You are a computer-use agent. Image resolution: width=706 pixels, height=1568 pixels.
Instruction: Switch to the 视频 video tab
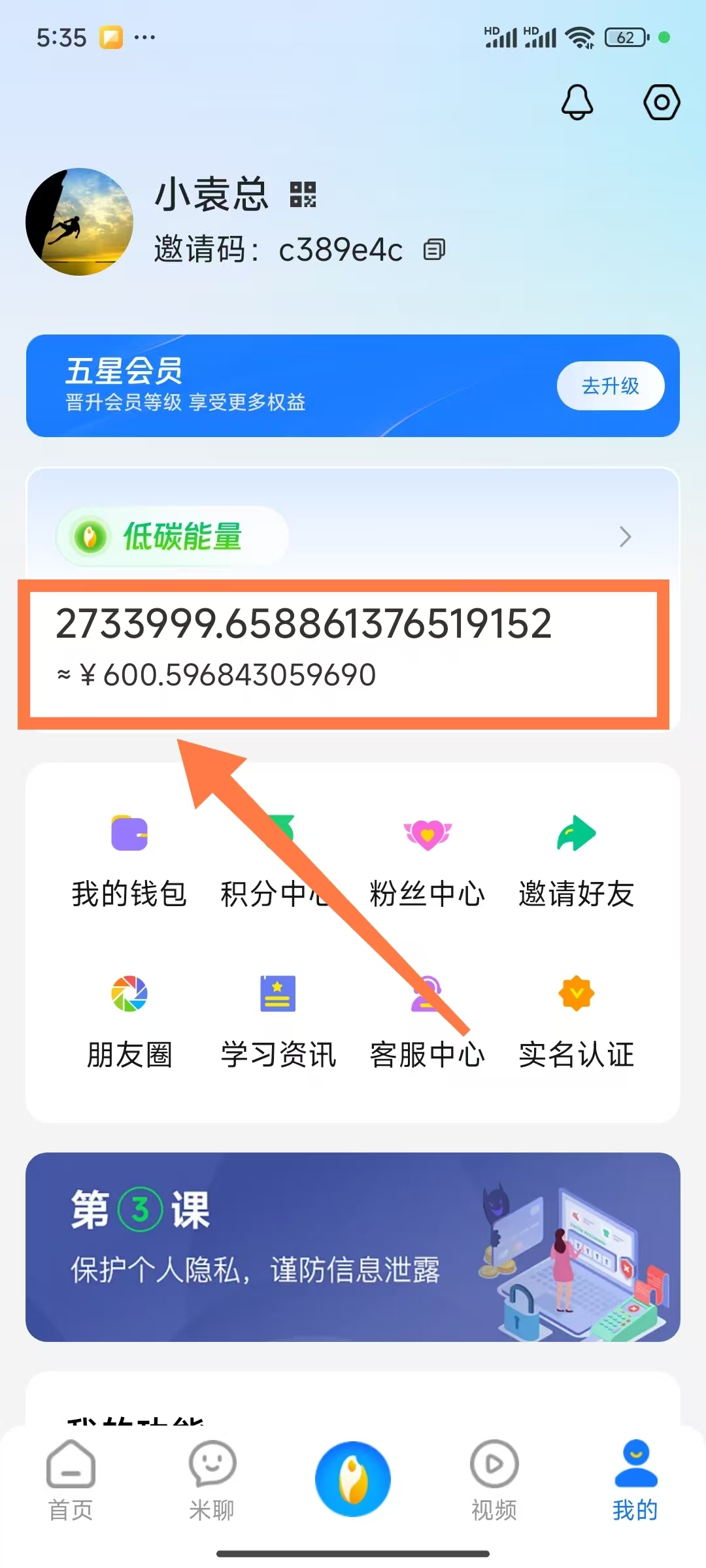[494, 1480]
